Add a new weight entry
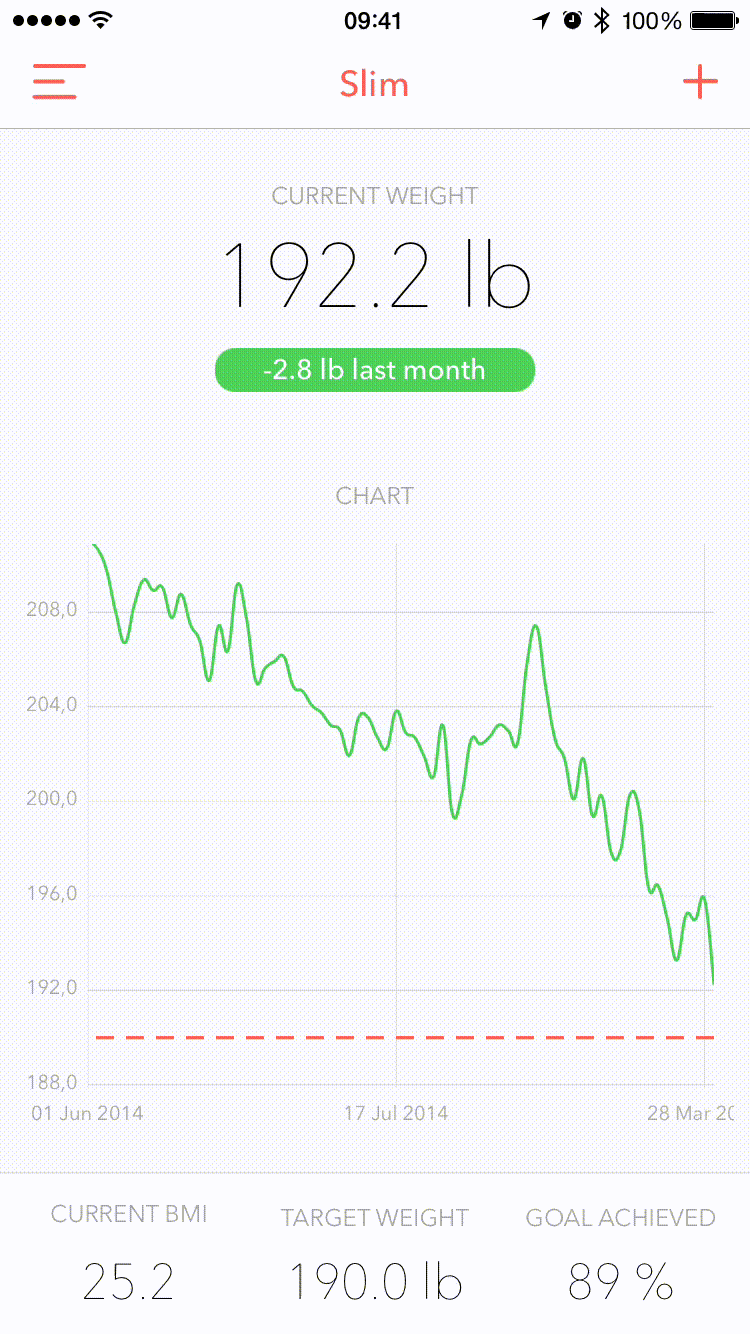 point(700,82)
